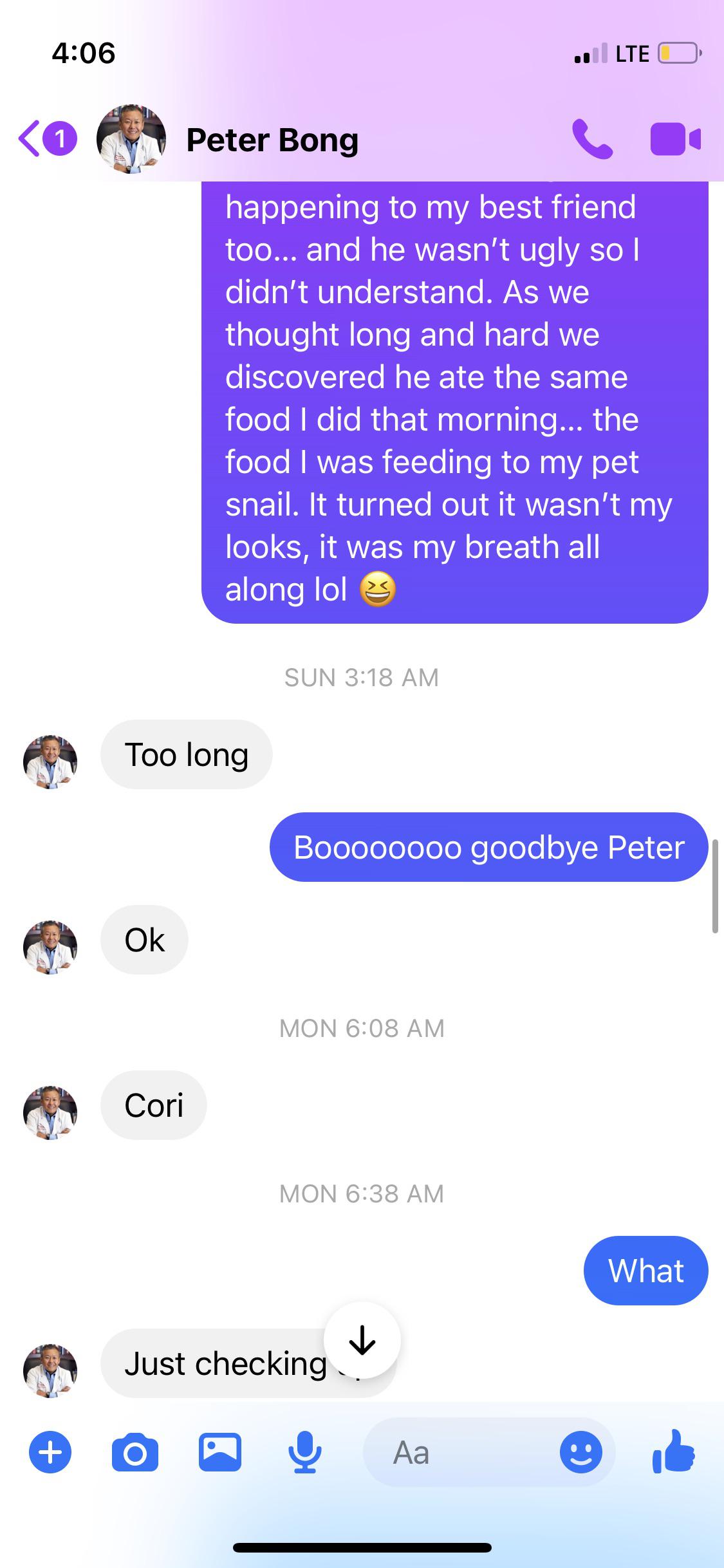This screenshot has width=724, height=1568.
Task: Open the camera to take a photo
Action: (x=135, y=1452)
